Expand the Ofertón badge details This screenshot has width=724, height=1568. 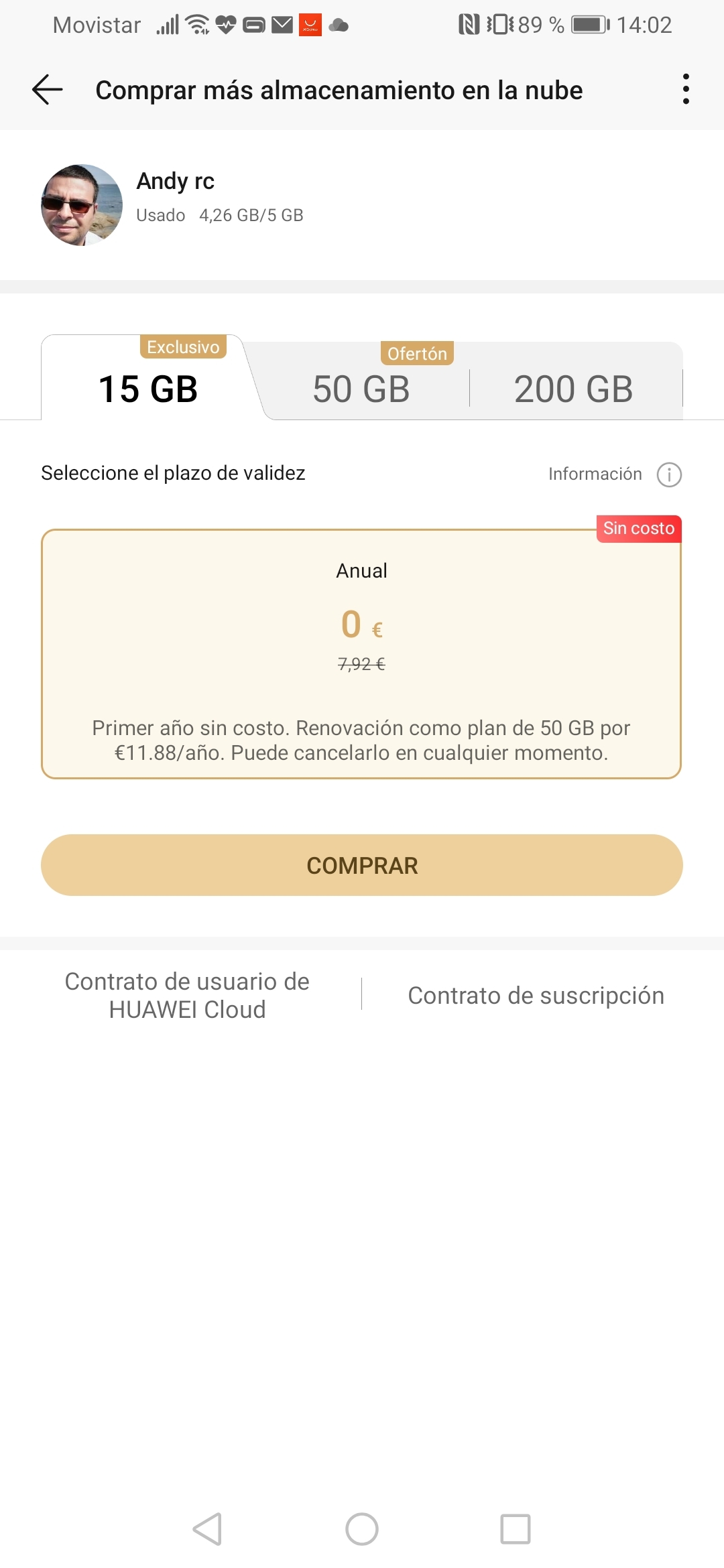[x=417, y=353]
